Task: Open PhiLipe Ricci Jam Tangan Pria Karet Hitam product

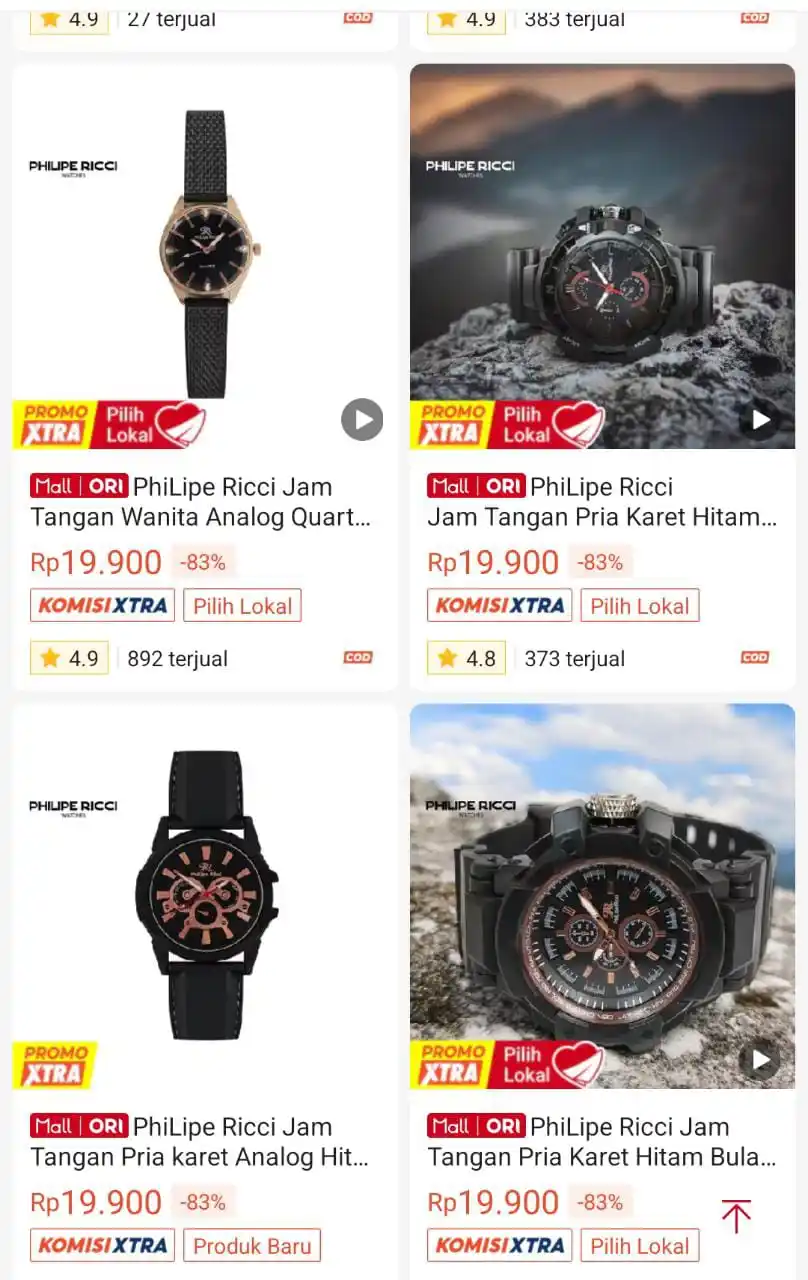Action: tap(600, 502)
